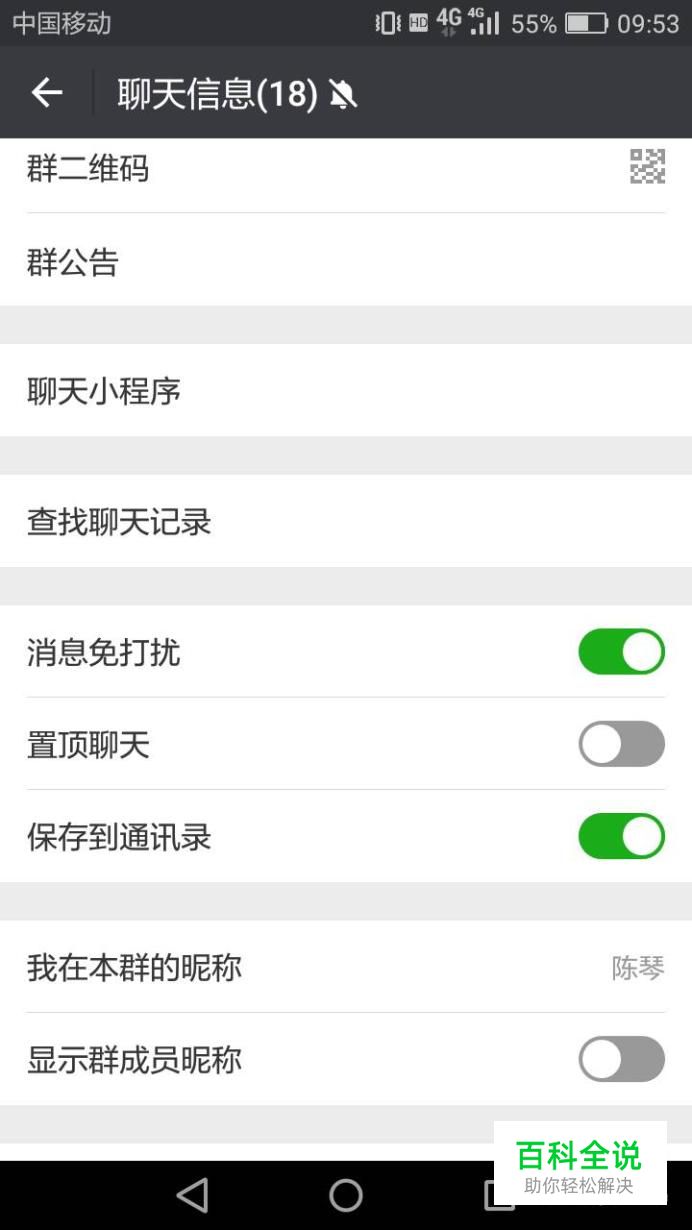Open the 群二维码 group QR code row
The width and height of the screenshot is (692, 1230).
345,168
